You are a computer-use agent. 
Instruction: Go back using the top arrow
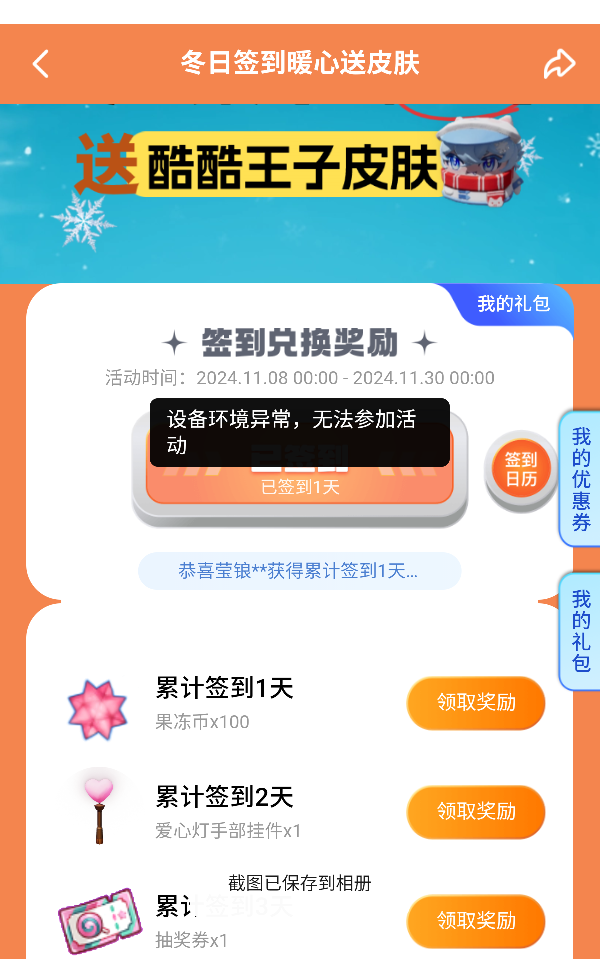40,64
